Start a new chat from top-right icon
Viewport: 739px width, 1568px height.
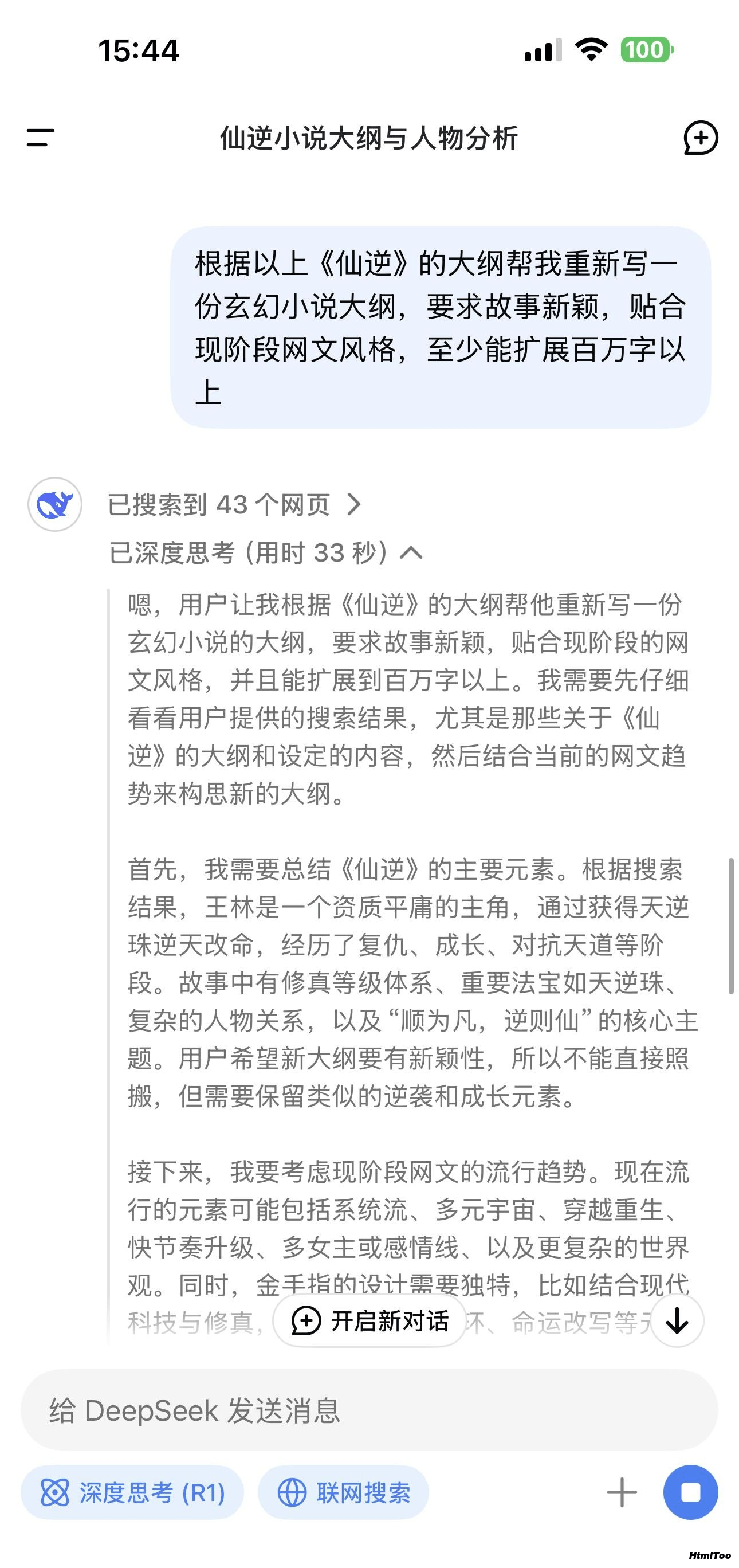(700, 138)
